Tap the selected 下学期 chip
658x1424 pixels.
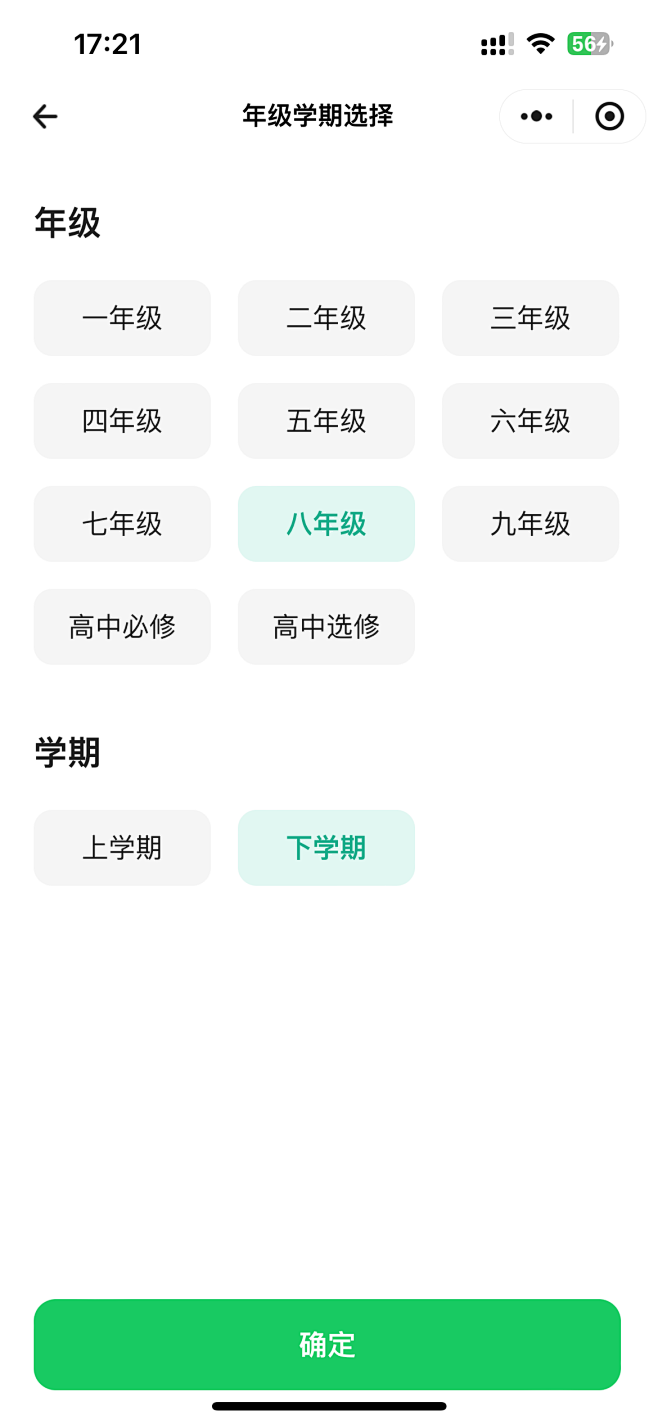click(326, 848)
